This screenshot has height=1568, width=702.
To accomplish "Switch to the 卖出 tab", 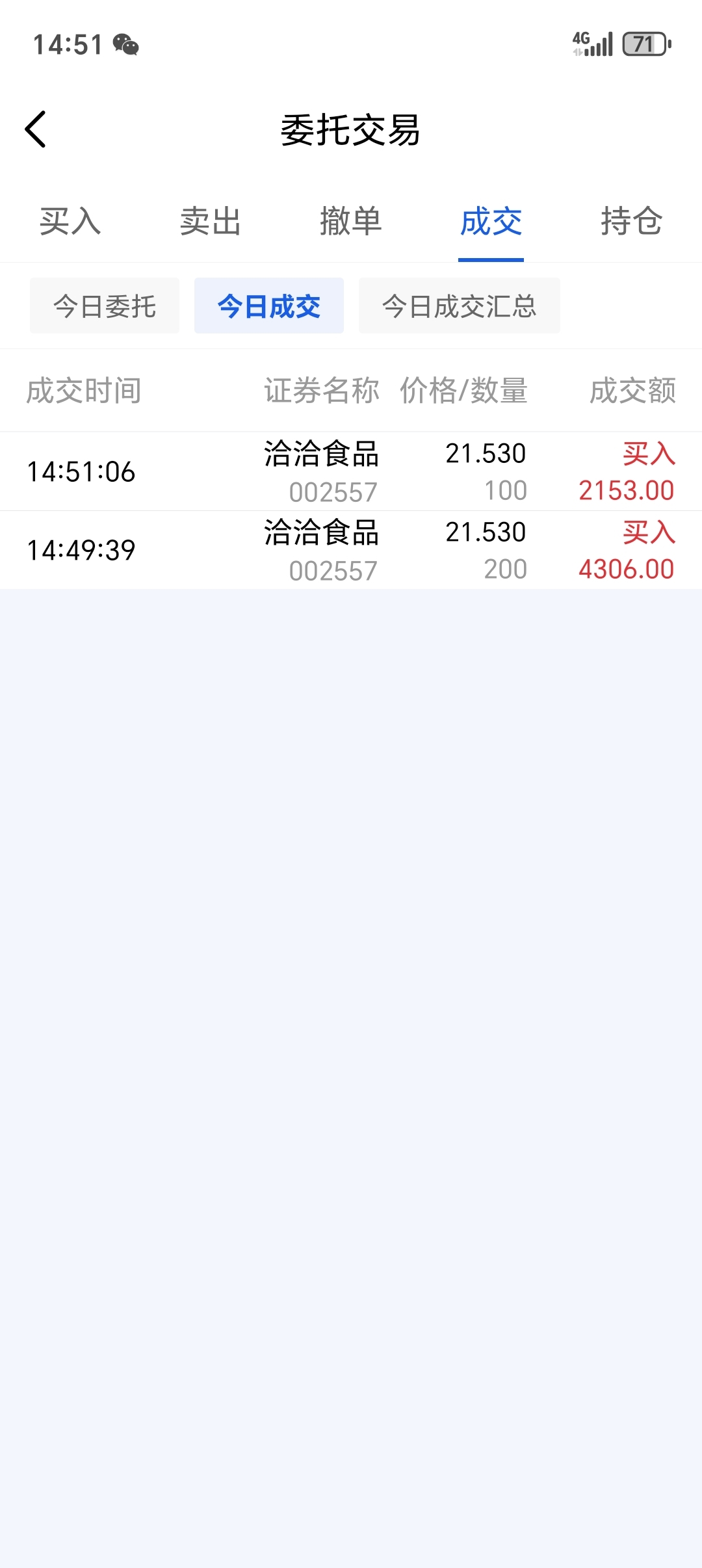I will coord(211,222).
